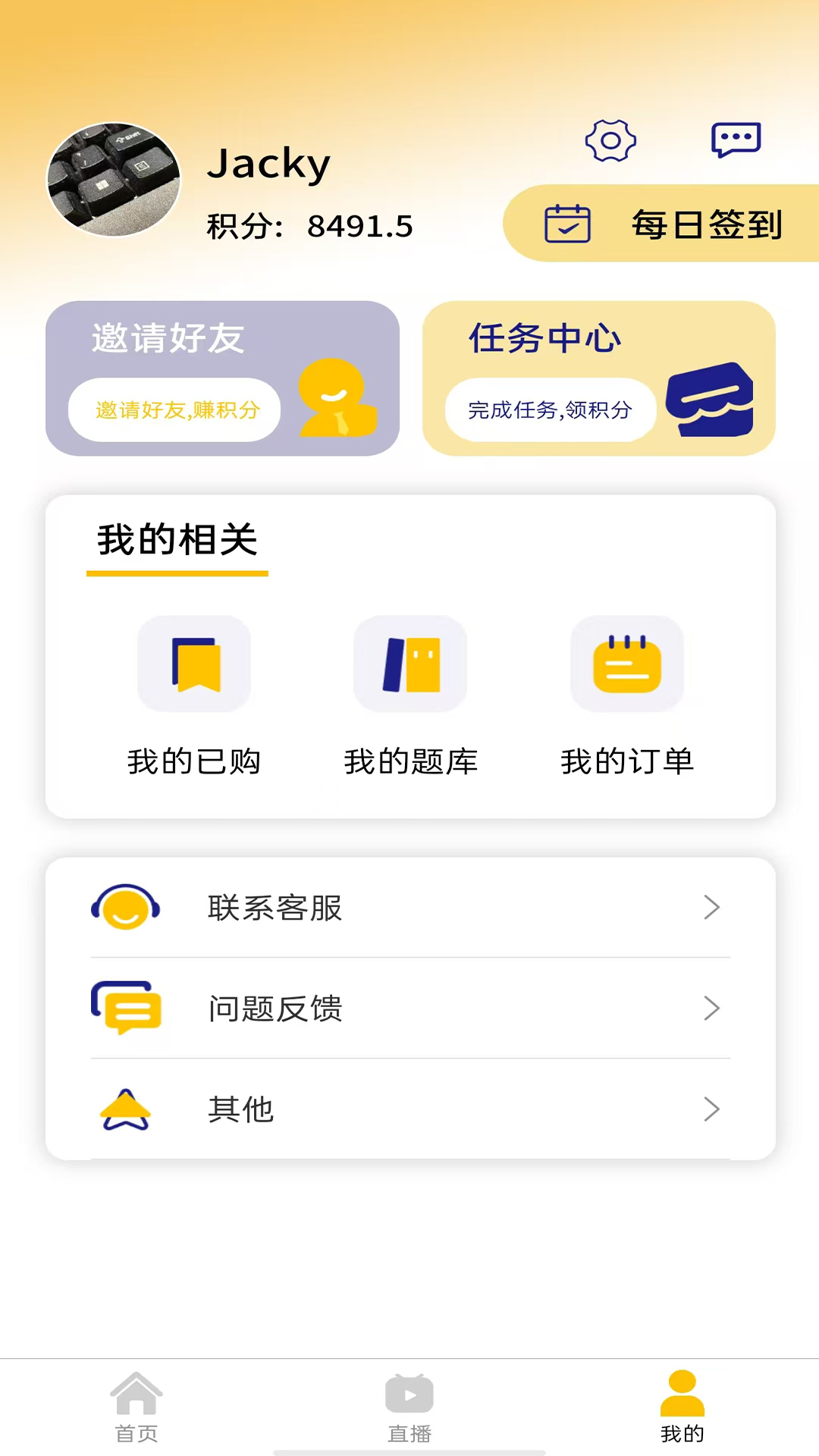Screen dimensions: 819x1456
Task: Expand the 其他 row chevron
Action: [711, 1109]
